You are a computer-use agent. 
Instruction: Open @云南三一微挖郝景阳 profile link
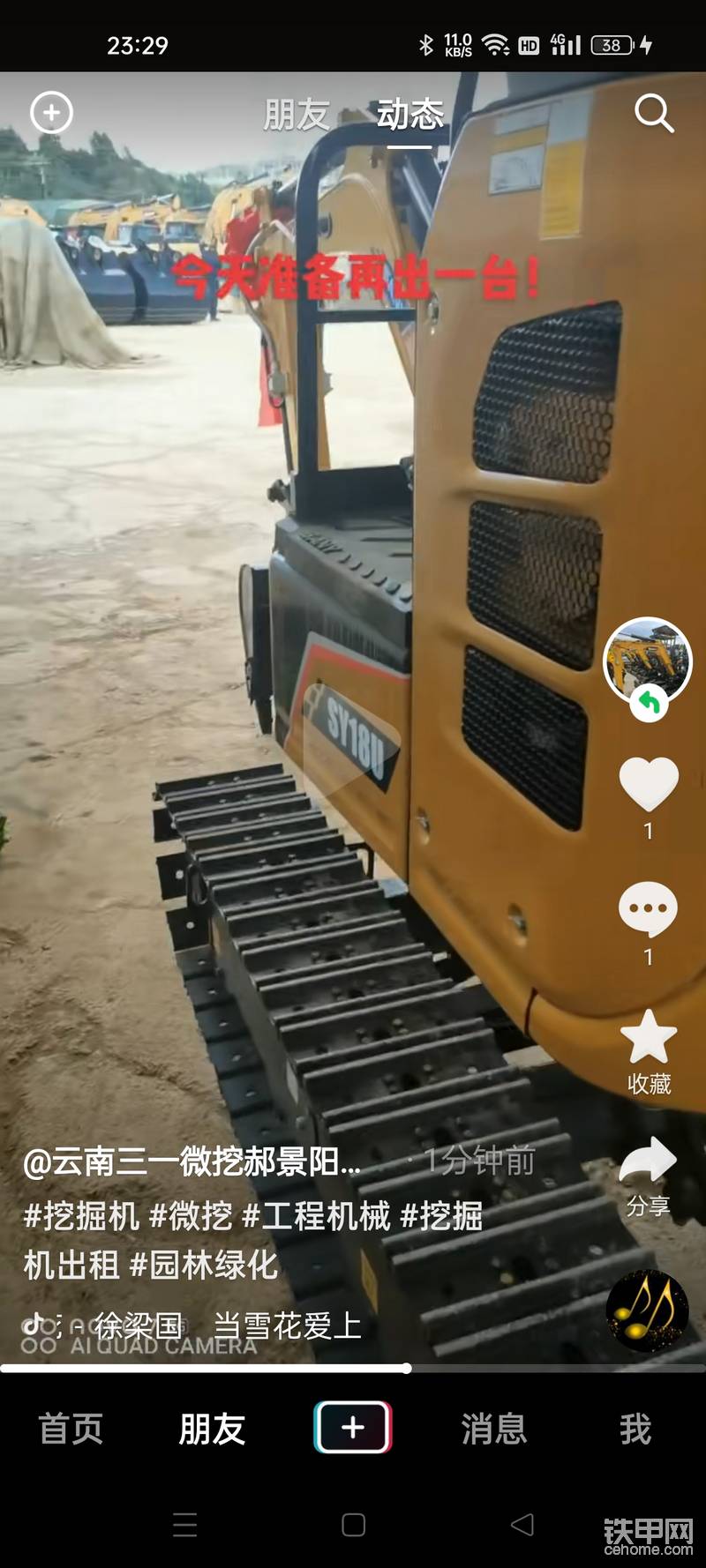coord(192,1161)
